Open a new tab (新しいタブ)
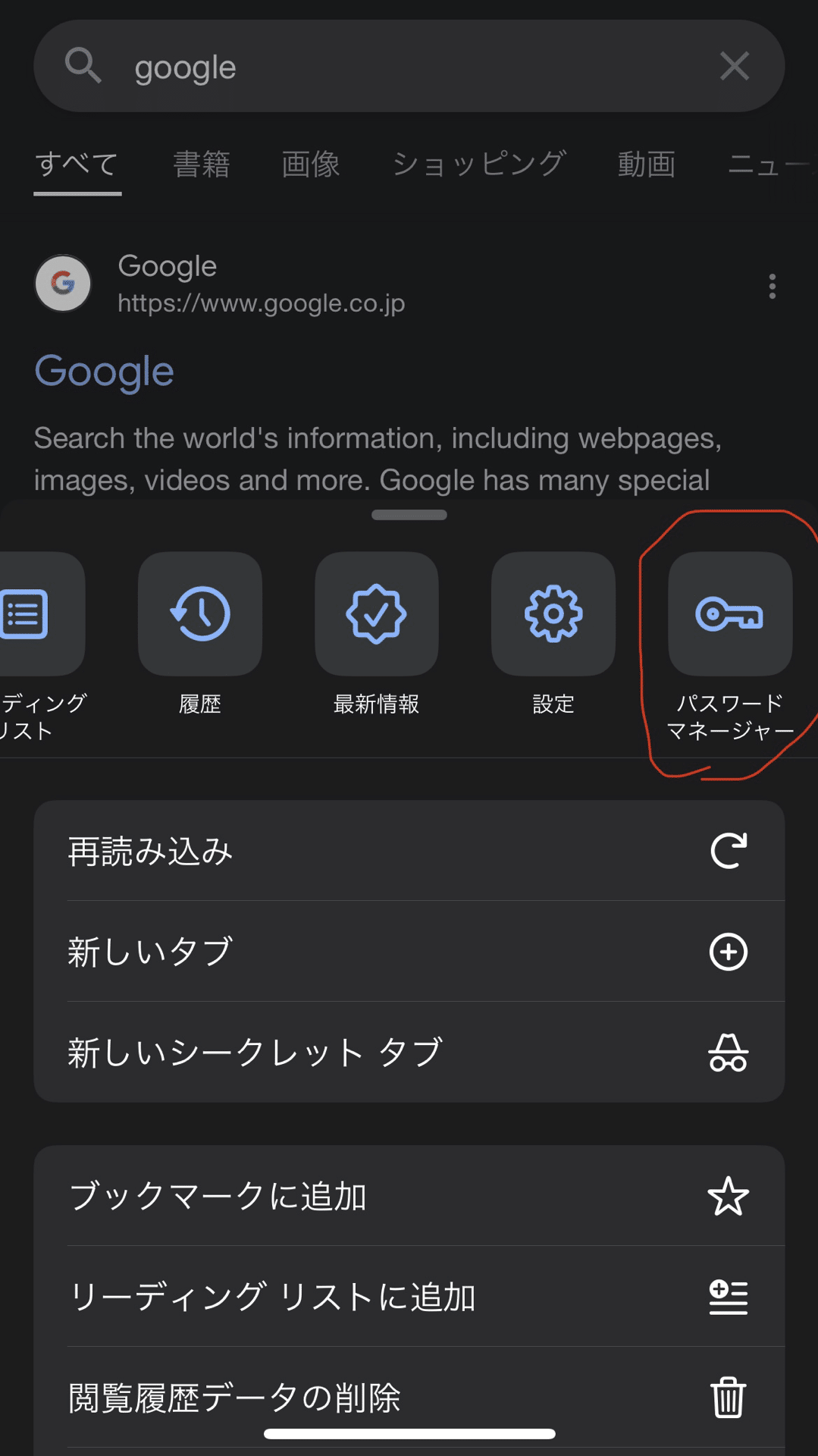The image size is (818, 1456). 409,952
